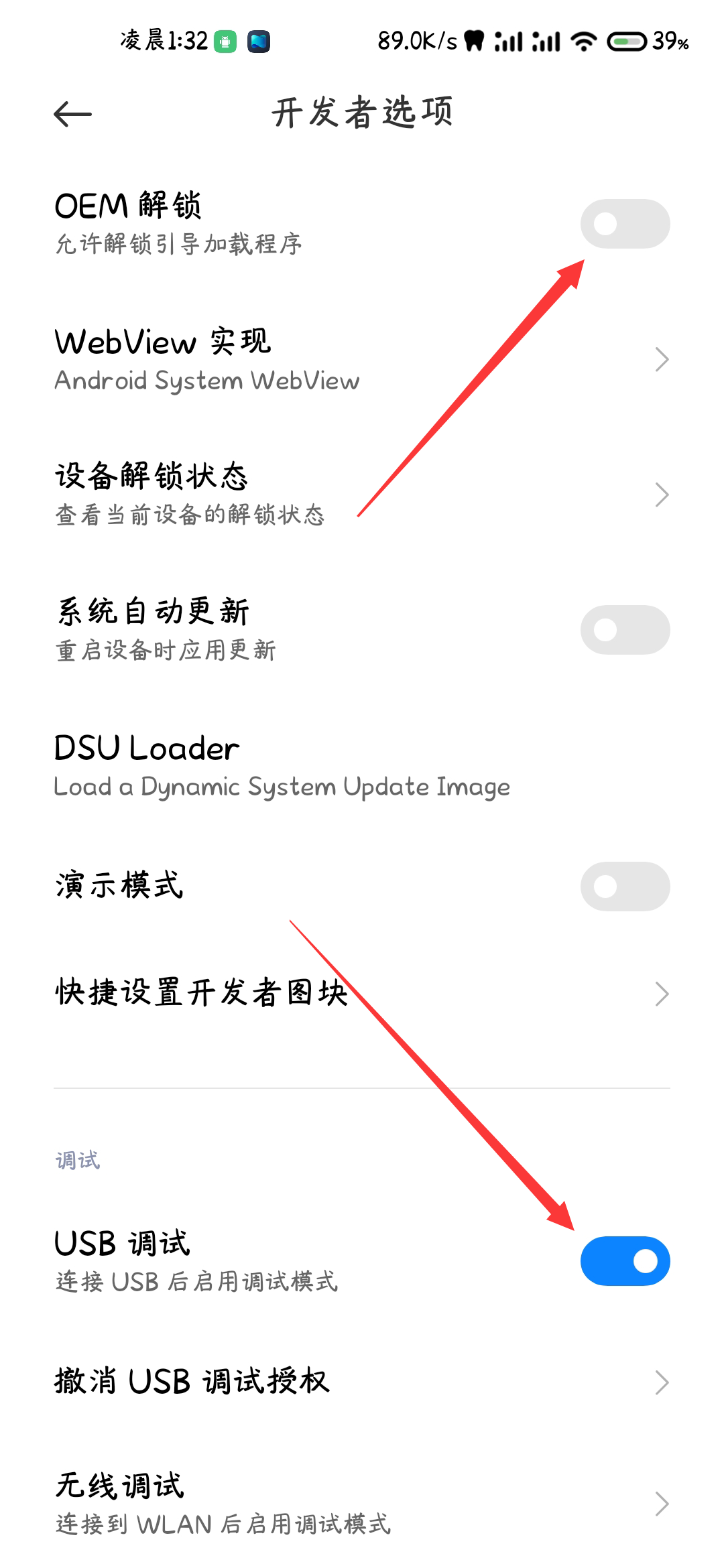Turn on the 系统自动更新 switch
The width and height of the screenshot is (724, 1568).
tap(624, 630)
